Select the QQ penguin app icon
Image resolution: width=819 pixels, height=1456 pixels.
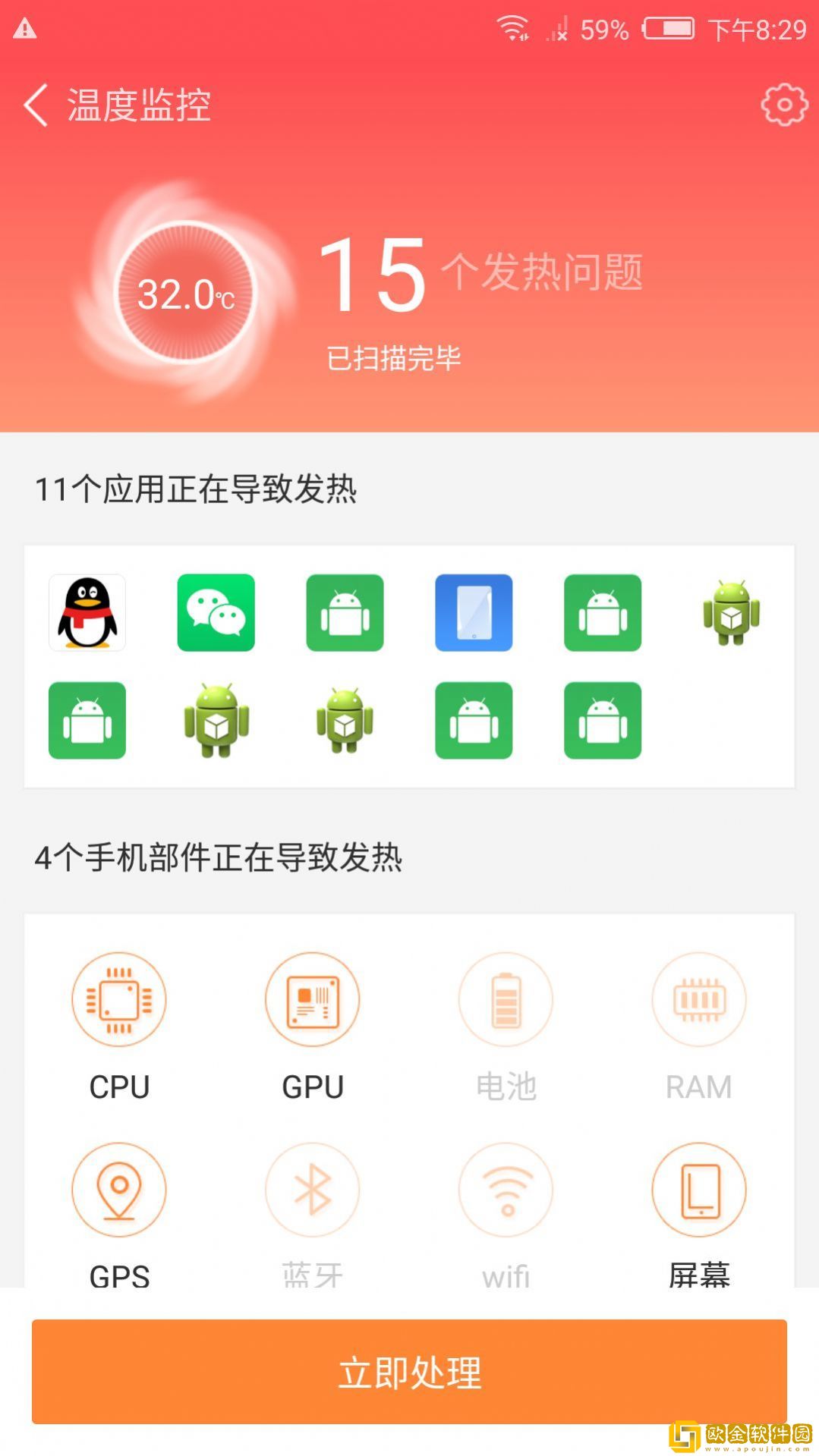(x=87, y=613)
